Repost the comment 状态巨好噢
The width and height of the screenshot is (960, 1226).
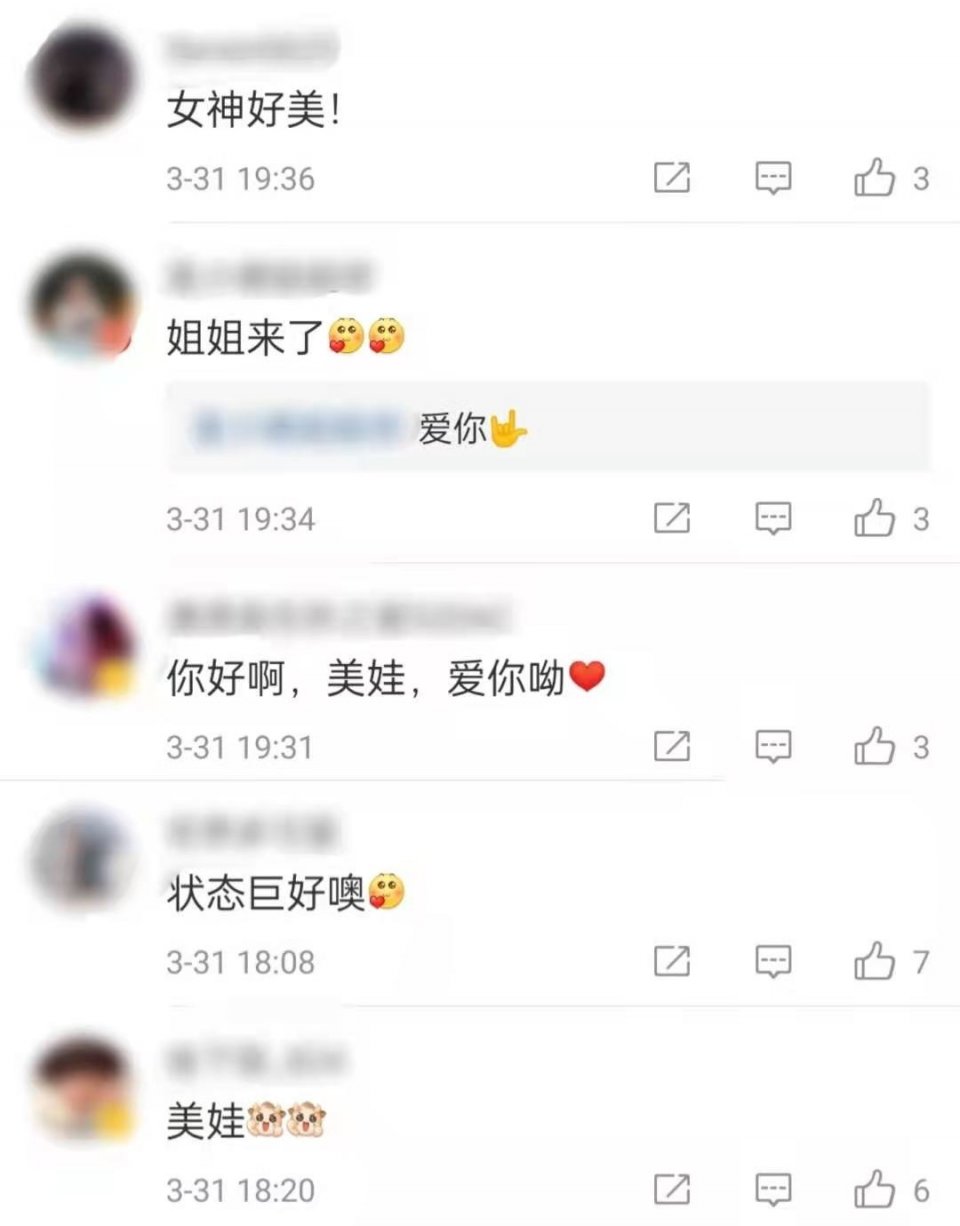(672, 961)
